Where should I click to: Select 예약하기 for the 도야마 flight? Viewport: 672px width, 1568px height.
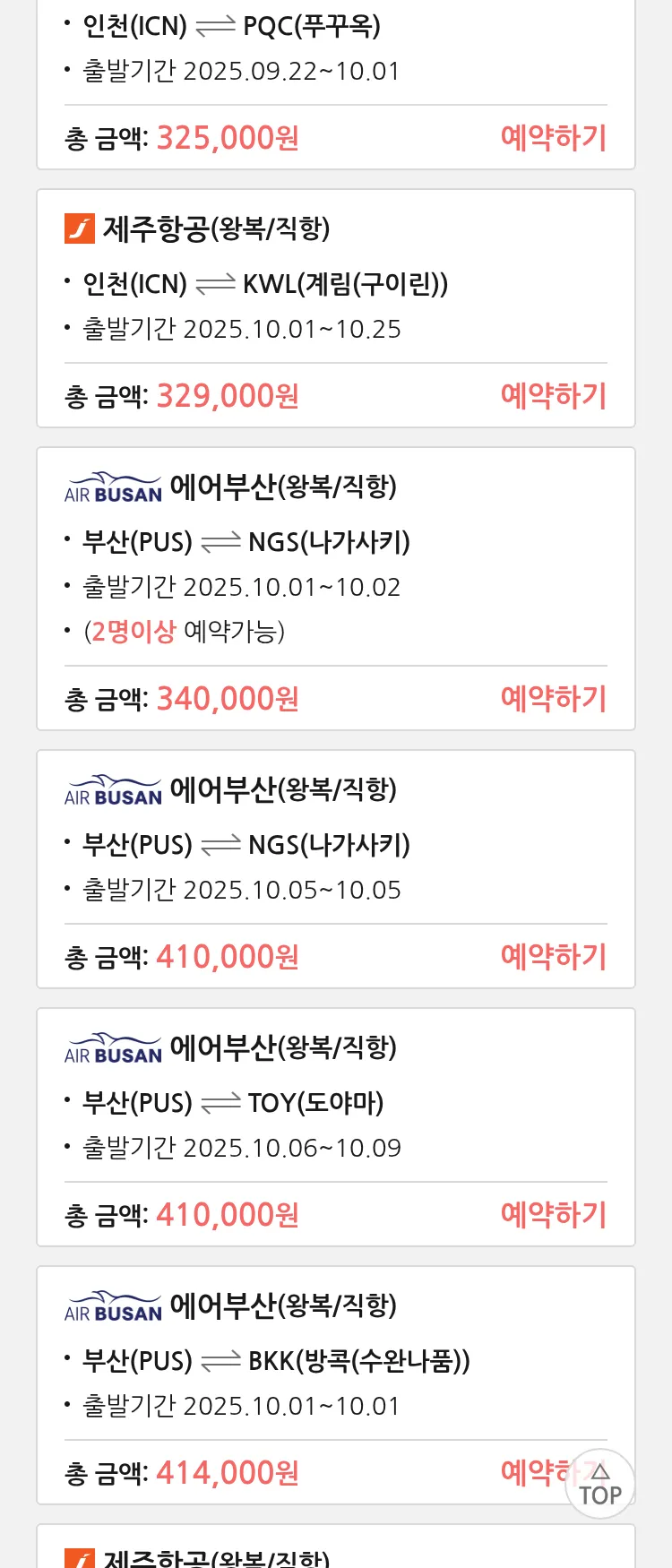click(x=553, y=1215)
